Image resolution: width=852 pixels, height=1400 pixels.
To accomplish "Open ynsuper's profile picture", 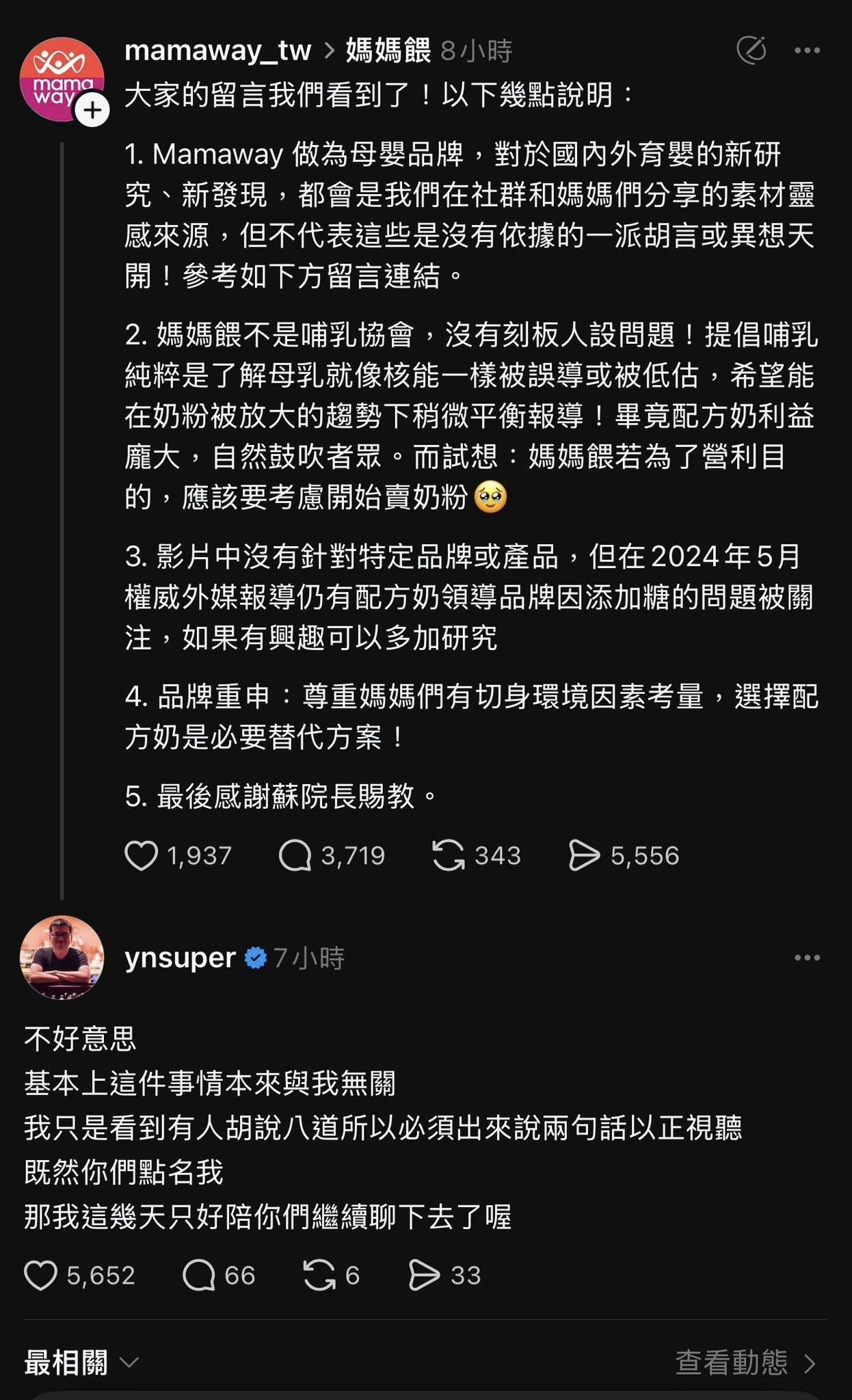I will point(62,958).
